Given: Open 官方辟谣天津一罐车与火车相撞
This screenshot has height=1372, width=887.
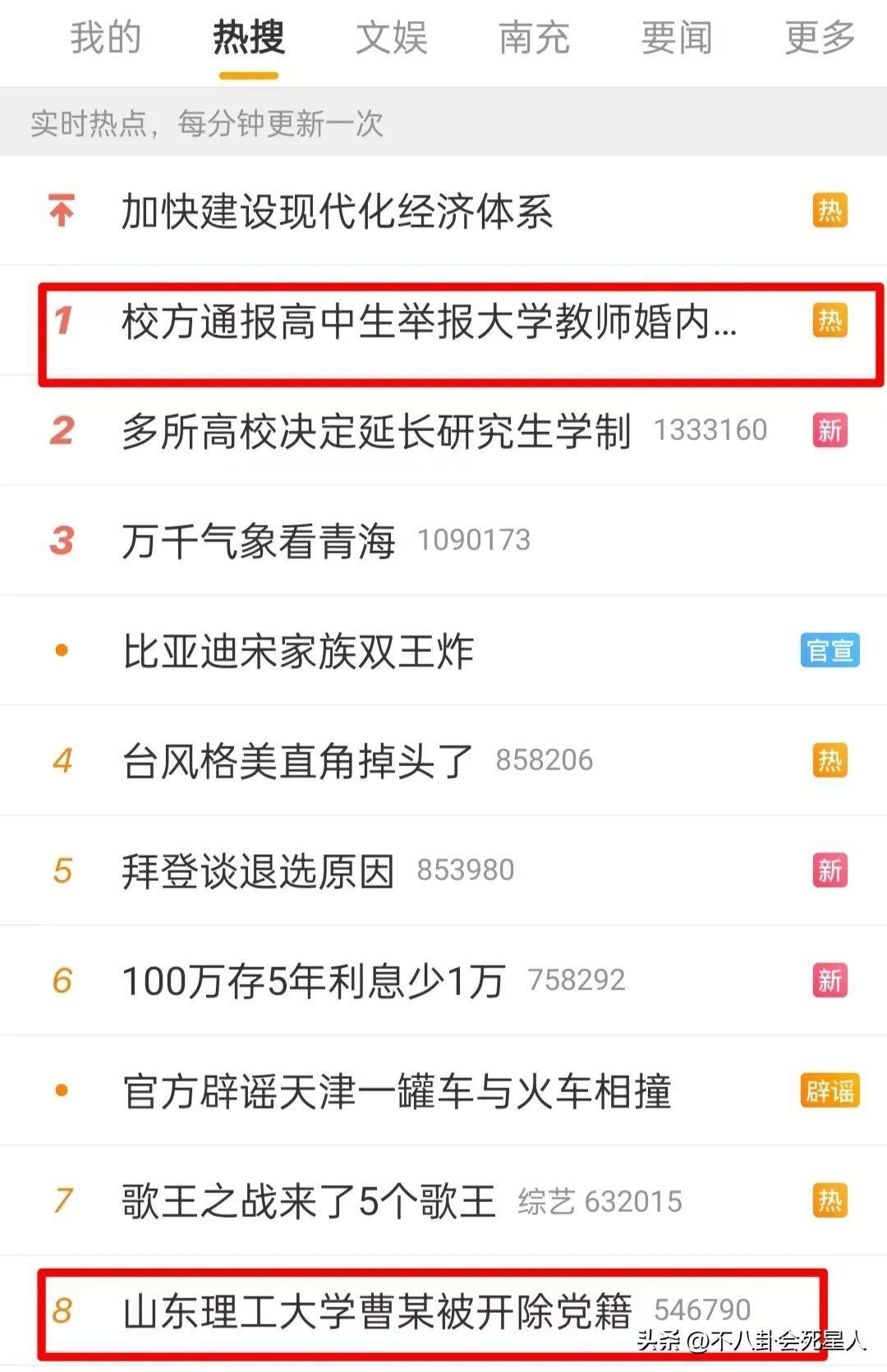Looking at the screenshot, I should click(x=397, y=1091).
